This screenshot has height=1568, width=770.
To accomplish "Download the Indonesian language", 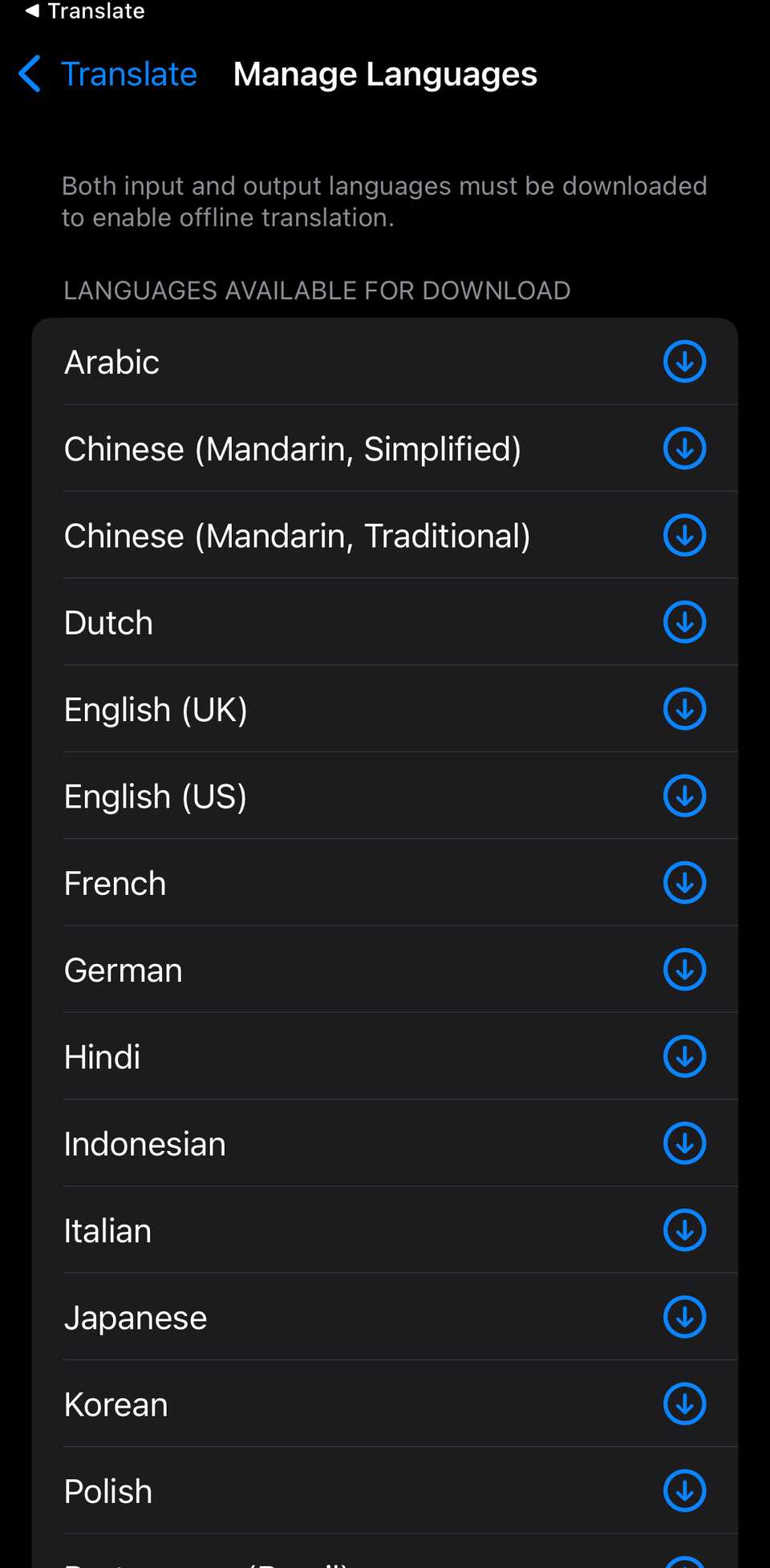I will click(x=684, y=1143).
